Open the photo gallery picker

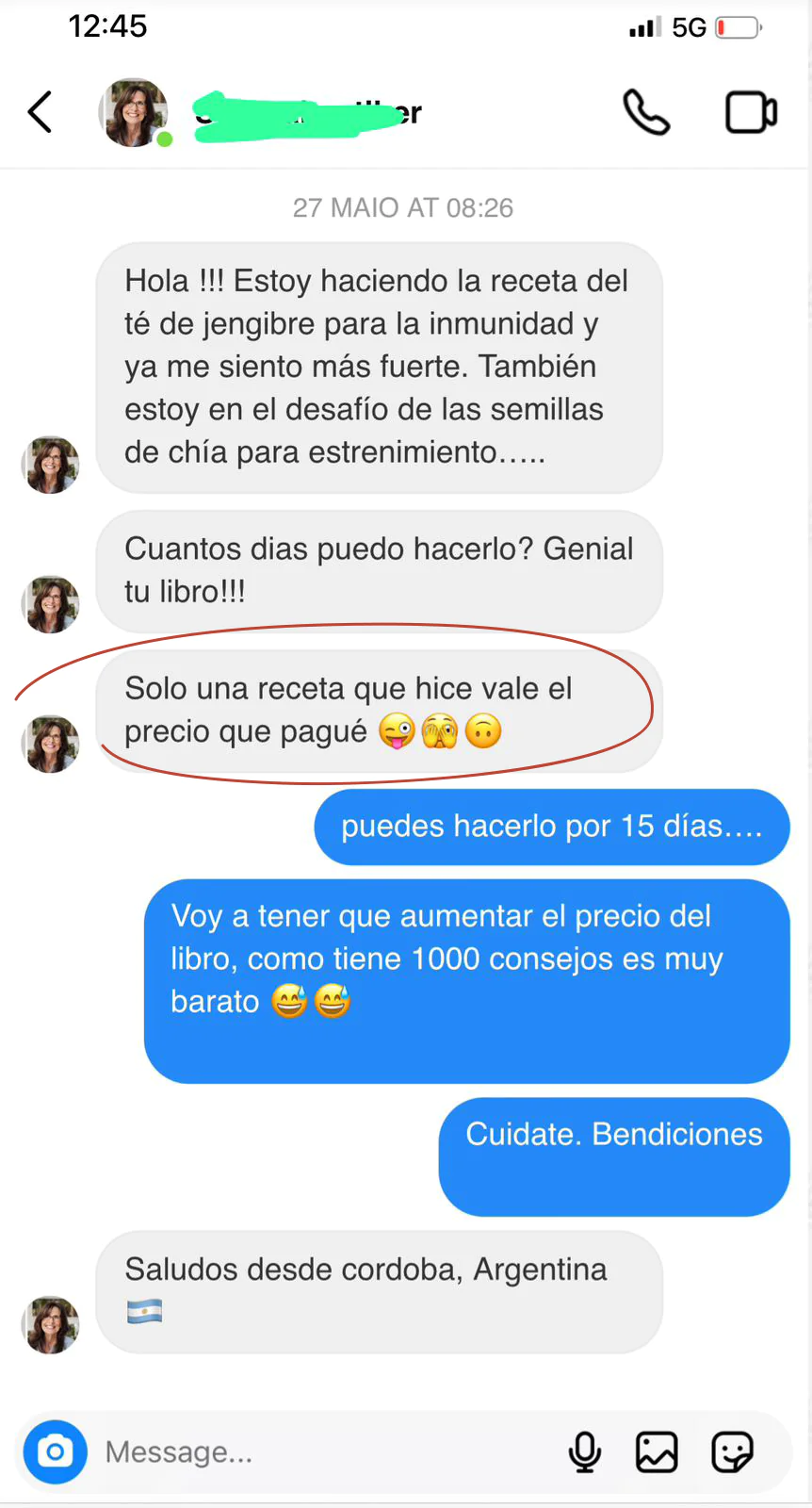click(657, 1451)
